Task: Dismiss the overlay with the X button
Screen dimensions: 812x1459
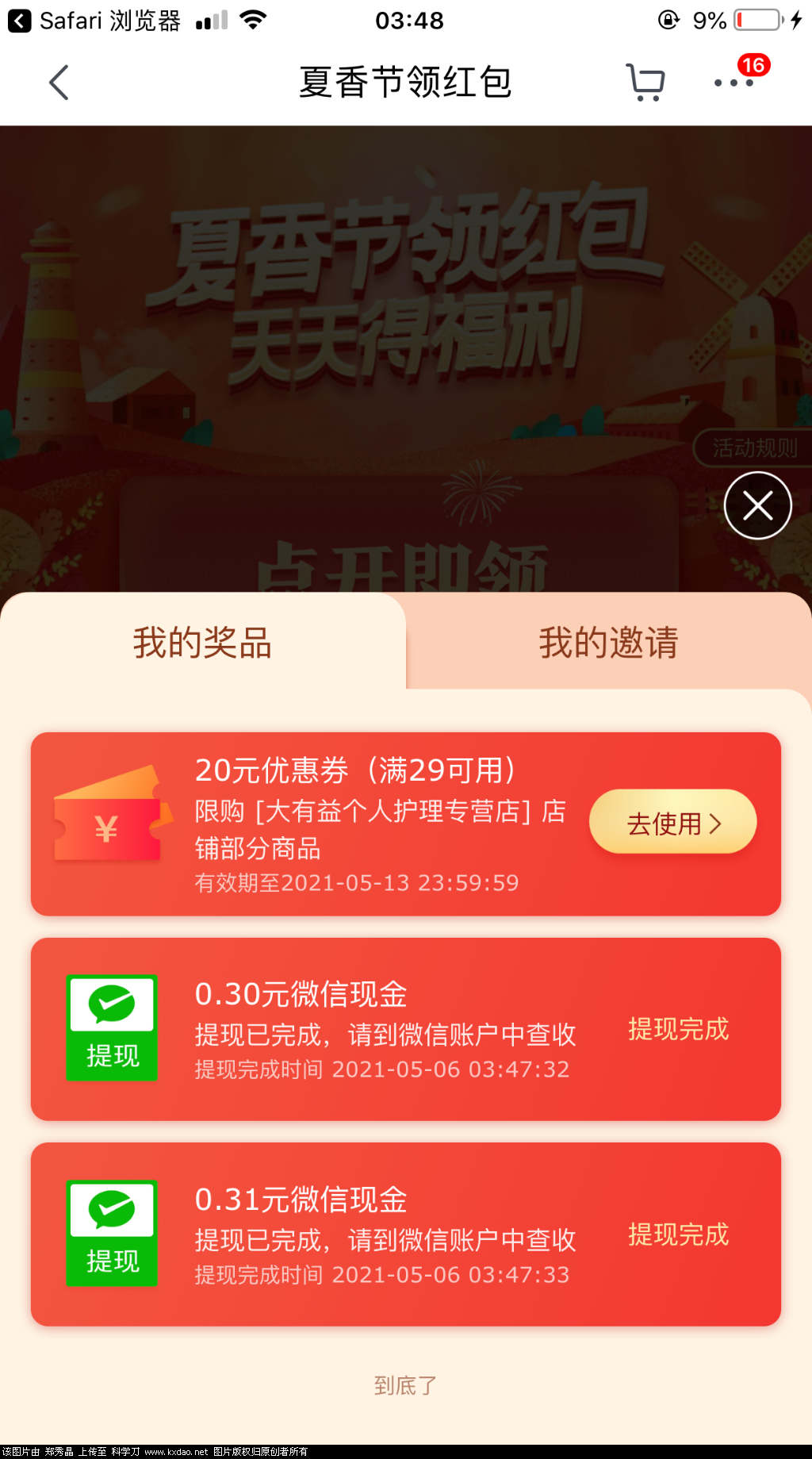Action: (x=756, y=505)
